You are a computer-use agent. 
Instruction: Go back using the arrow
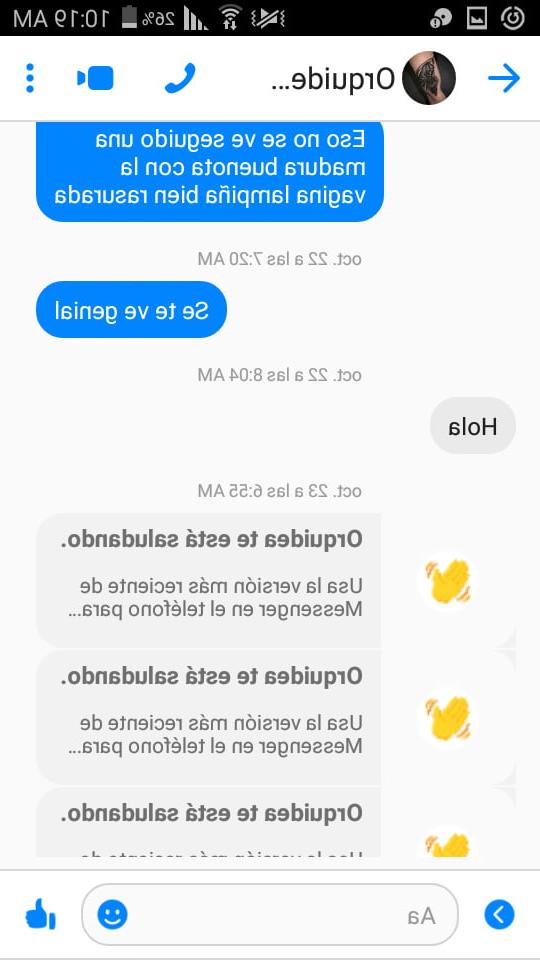point(504,78)
